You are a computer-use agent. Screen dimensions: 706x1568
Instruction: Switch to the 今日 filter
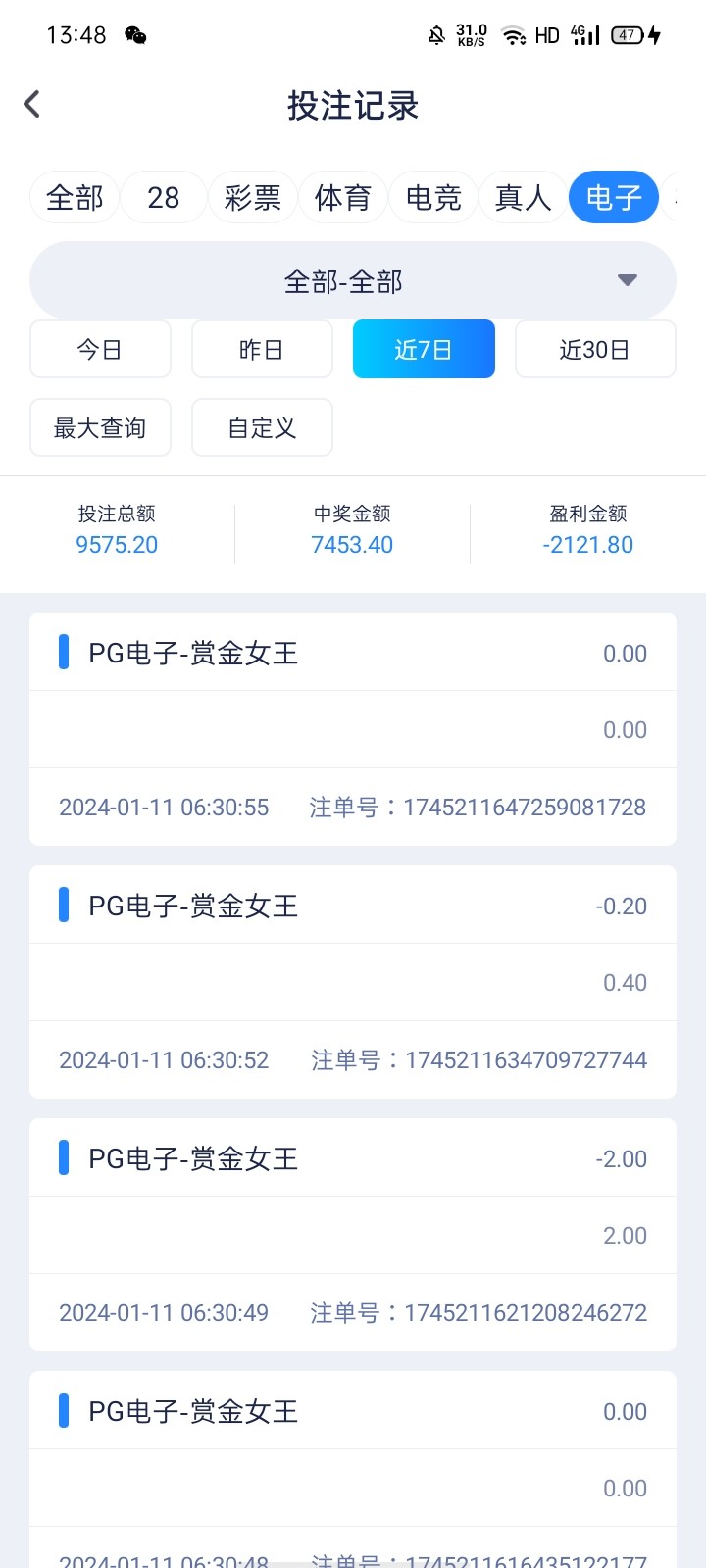[x=100, y=349]
